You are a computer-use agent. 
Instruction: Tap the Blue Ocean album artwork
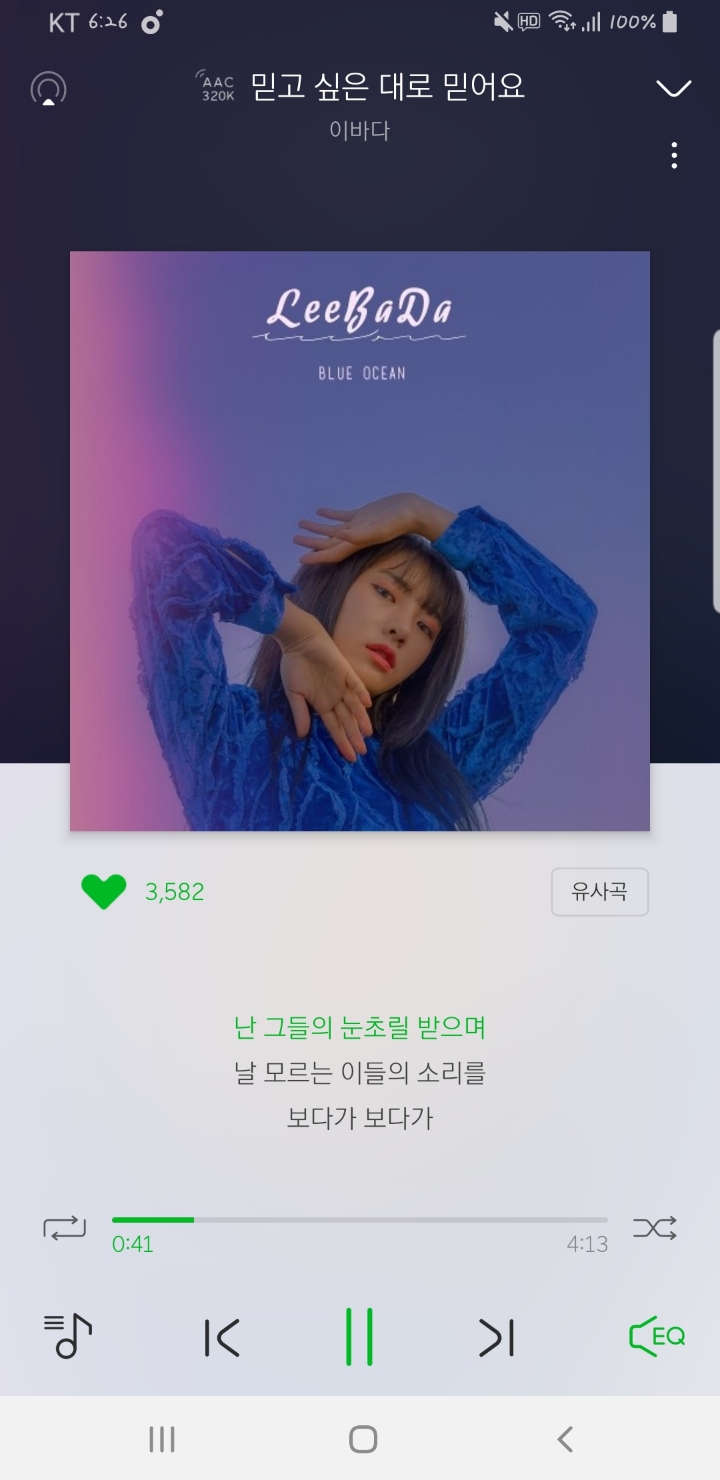click(x=360, y=540)
